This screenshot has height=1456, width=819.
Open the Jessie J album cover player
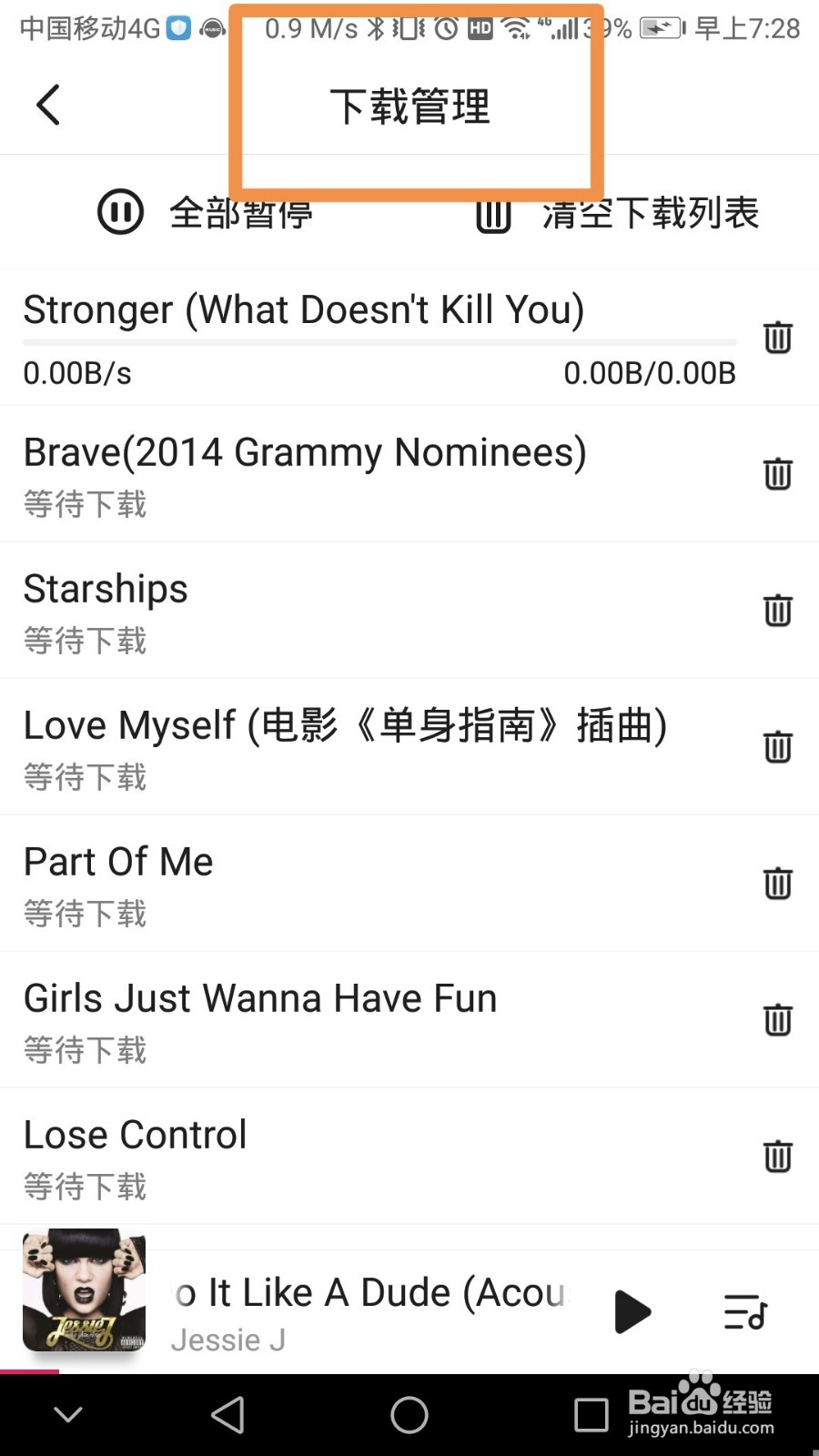[x=84, y=1290]
